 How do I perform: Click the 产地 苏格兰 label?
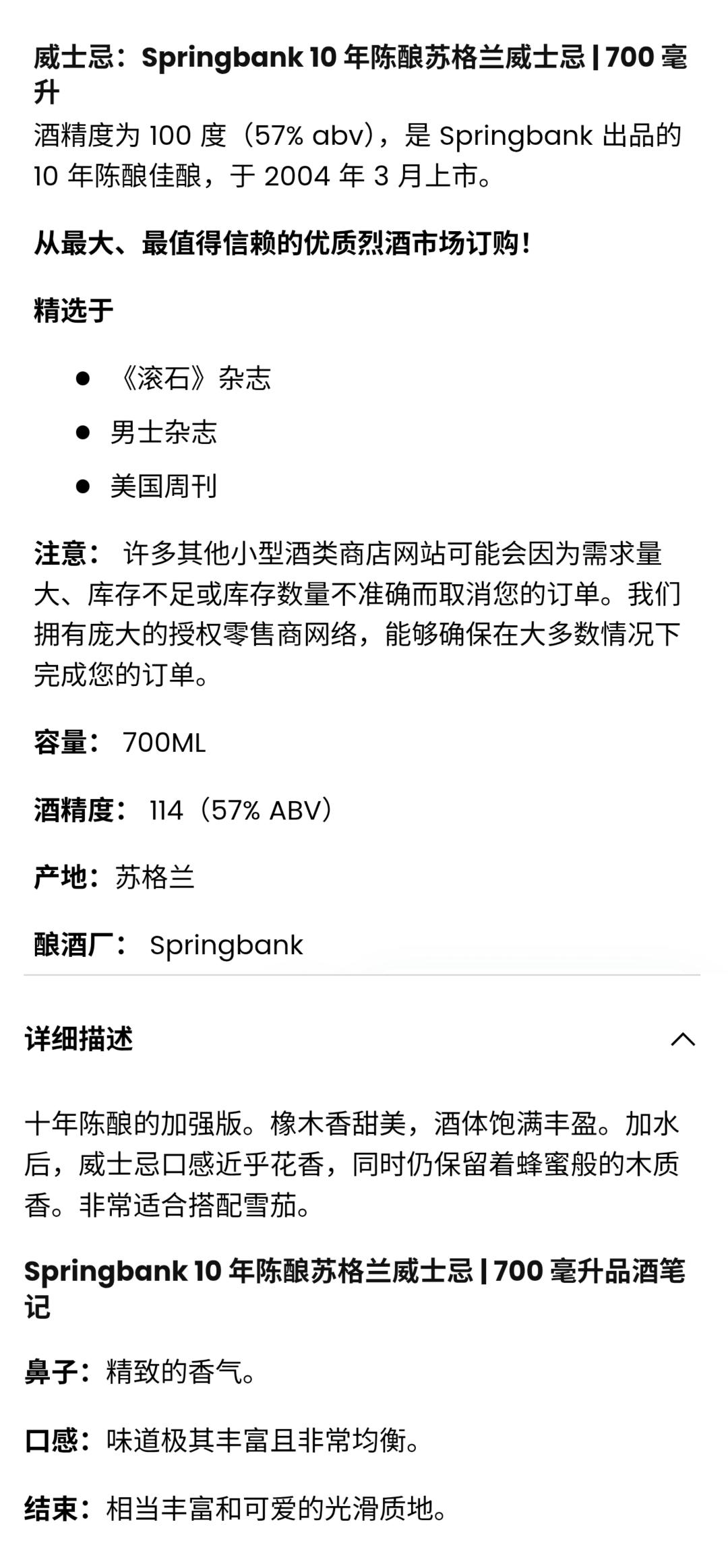tap(115, 876)
